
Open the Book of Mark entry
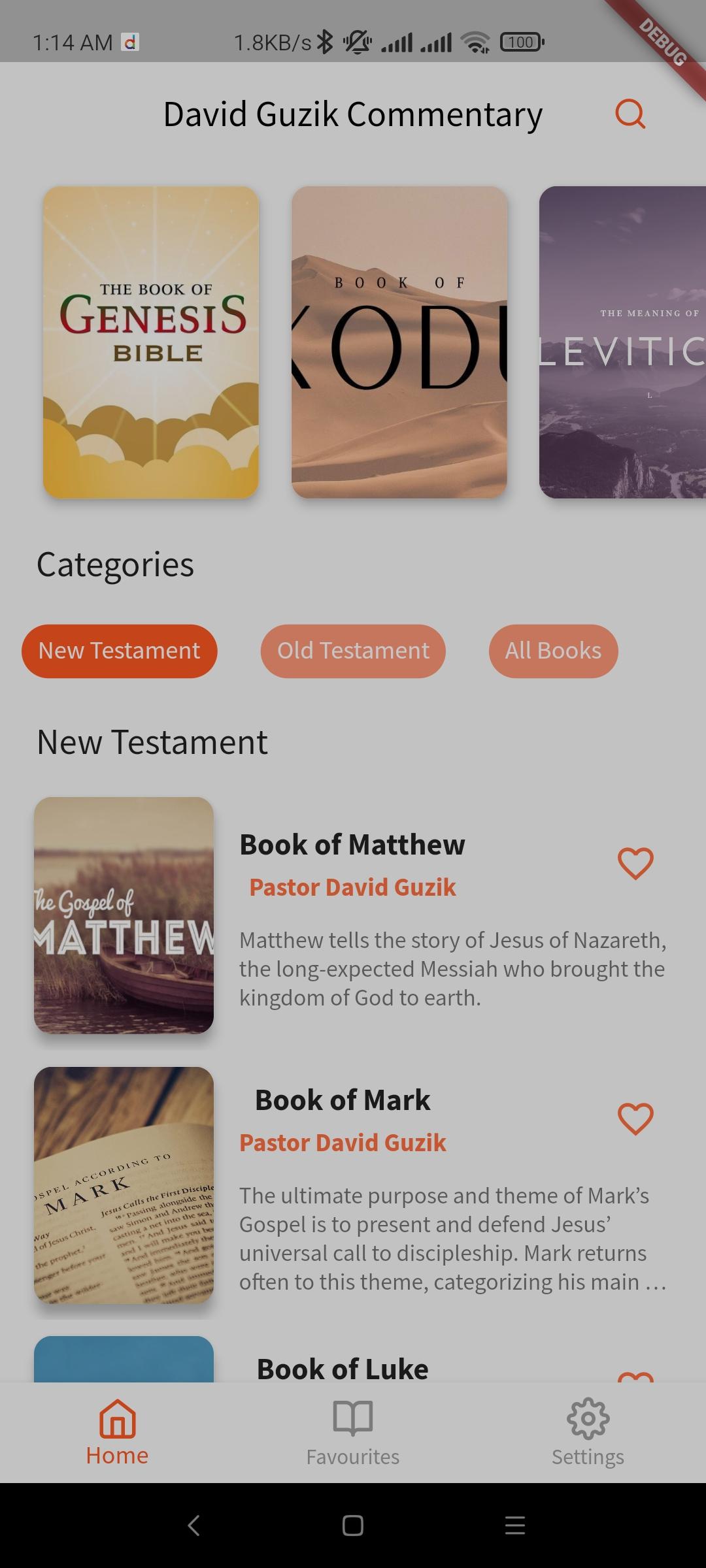click(343, 1100)
